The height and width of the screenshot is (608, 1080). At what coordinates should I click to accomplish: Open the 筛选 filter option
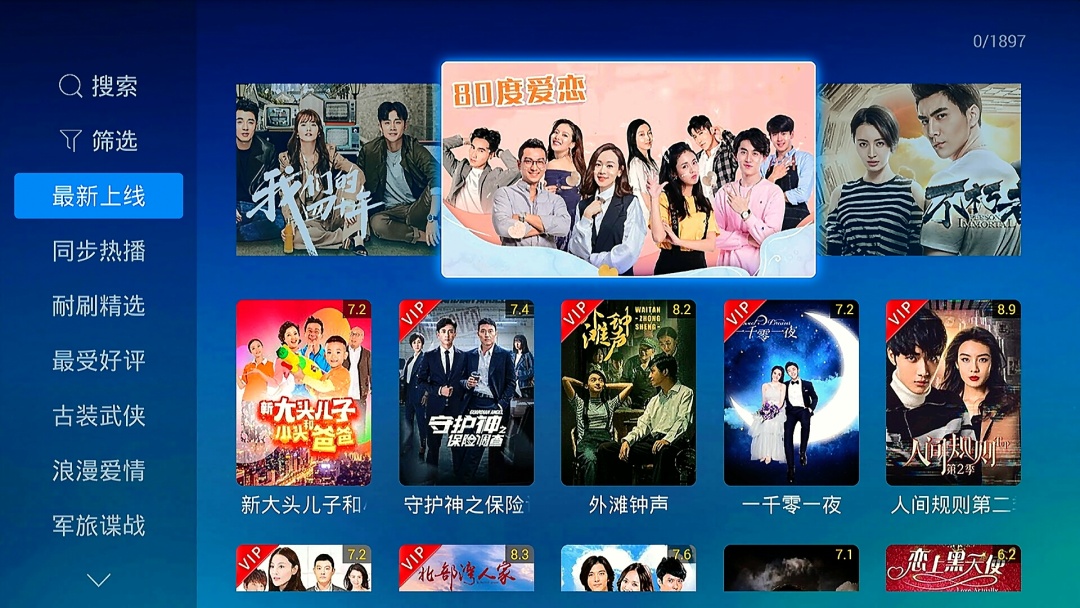pos(98,141)
